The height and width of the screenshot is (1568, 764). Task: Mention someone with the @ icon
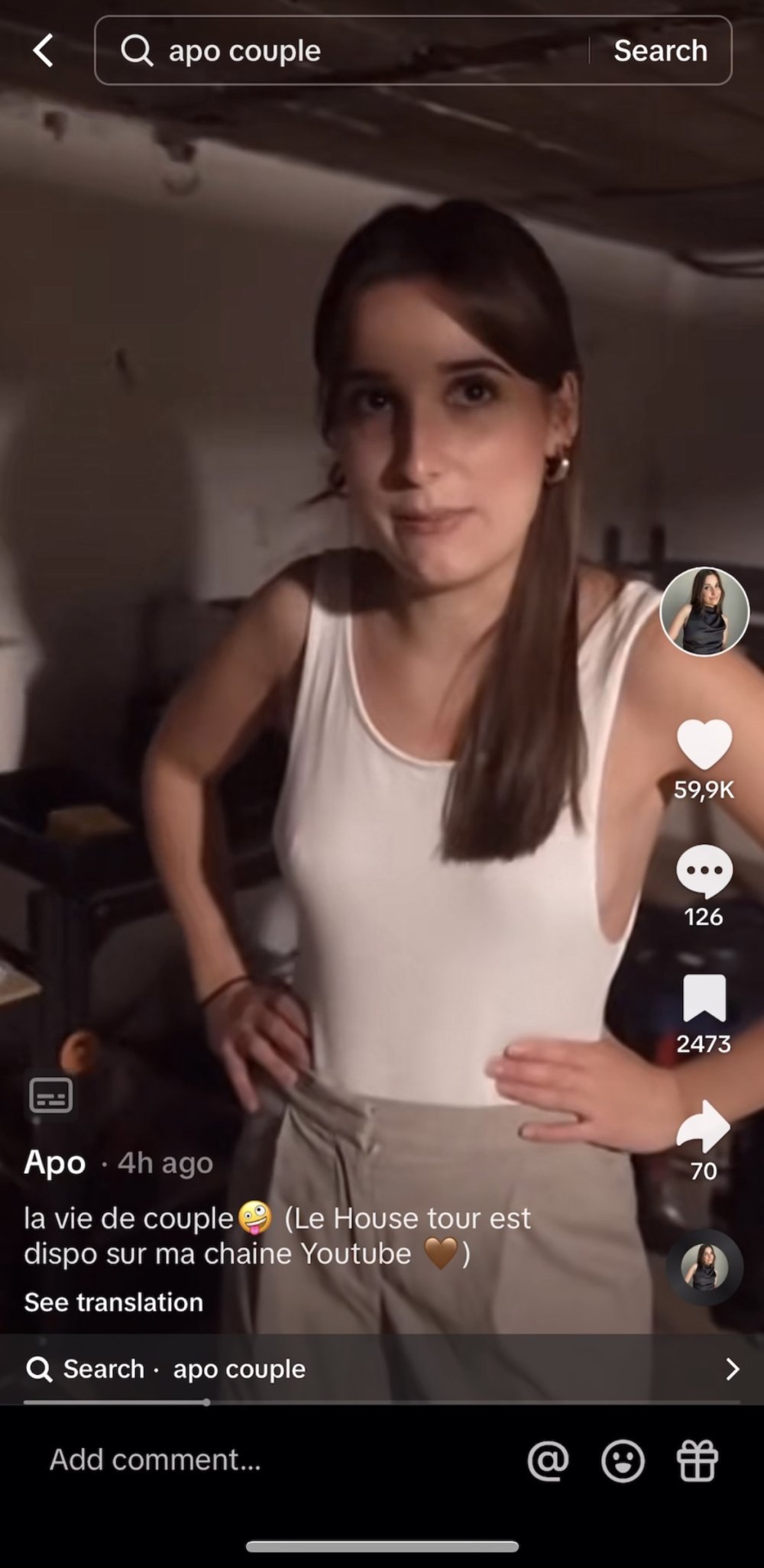tap(548, 1460)
